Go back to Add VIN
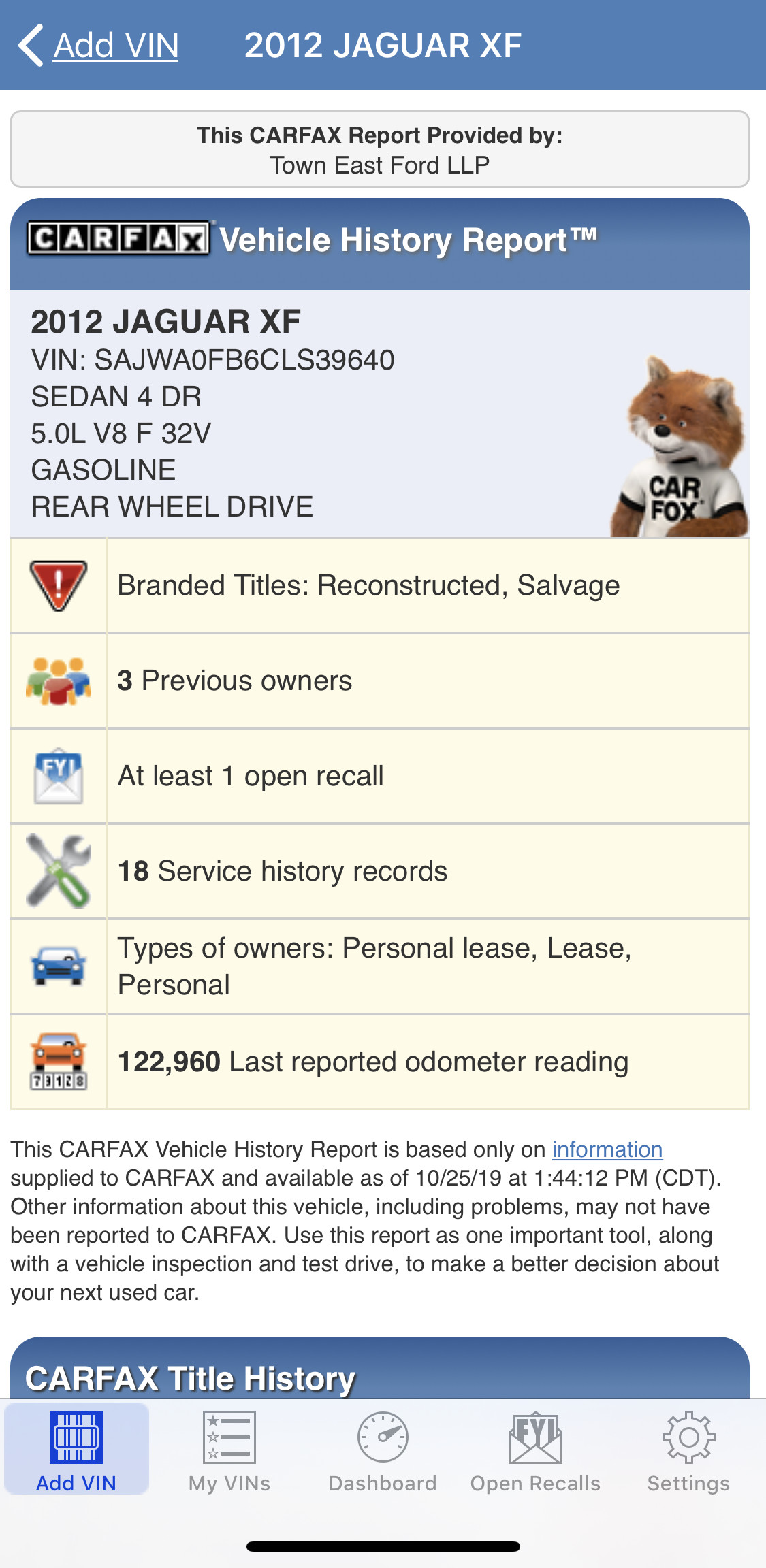The width and height of the screenshot is (766, 1568). point(99,46)
